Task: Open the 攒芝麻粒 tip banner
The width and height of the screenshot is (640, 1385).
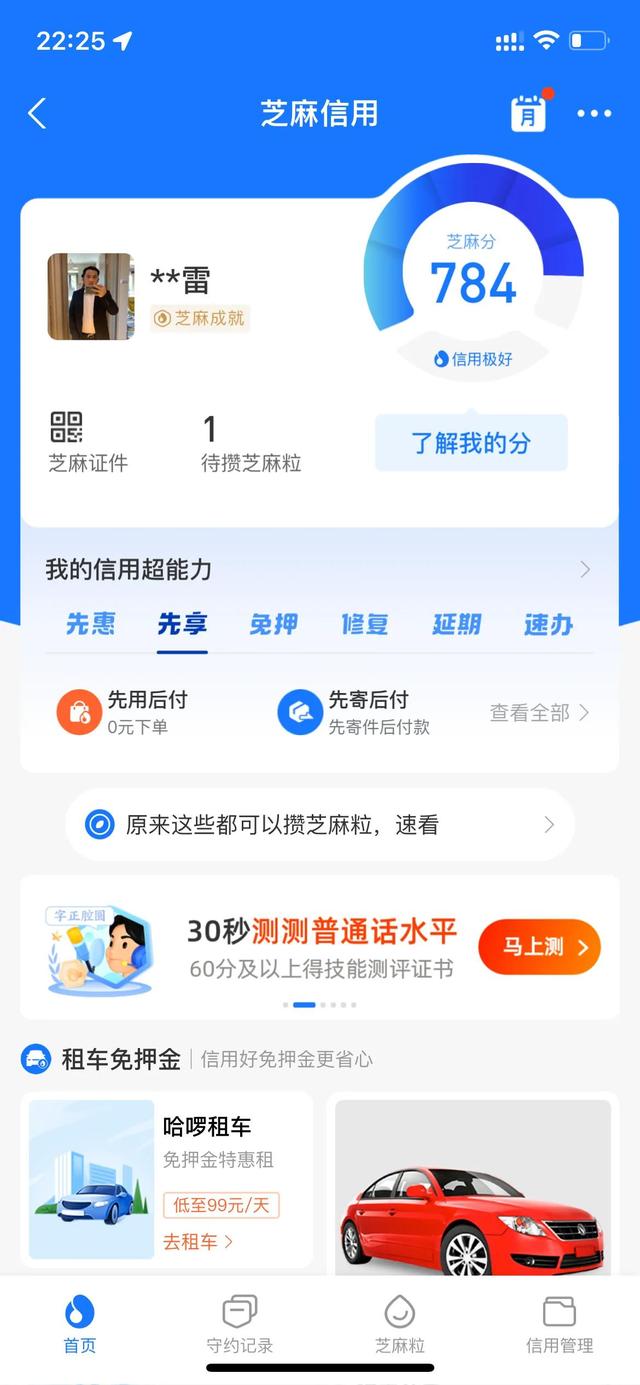Action: tap(320, 825)
